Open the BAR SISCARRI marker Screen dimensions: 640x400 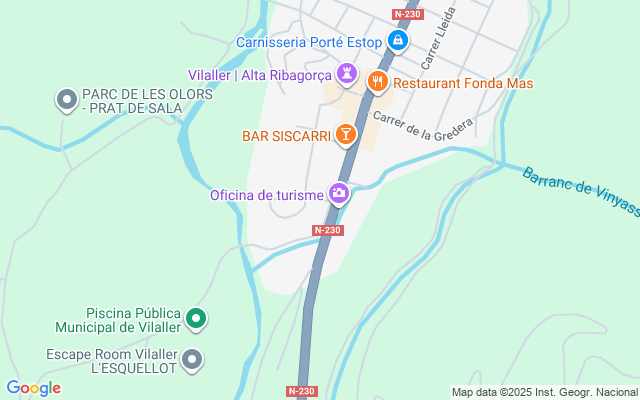point(346,135)
